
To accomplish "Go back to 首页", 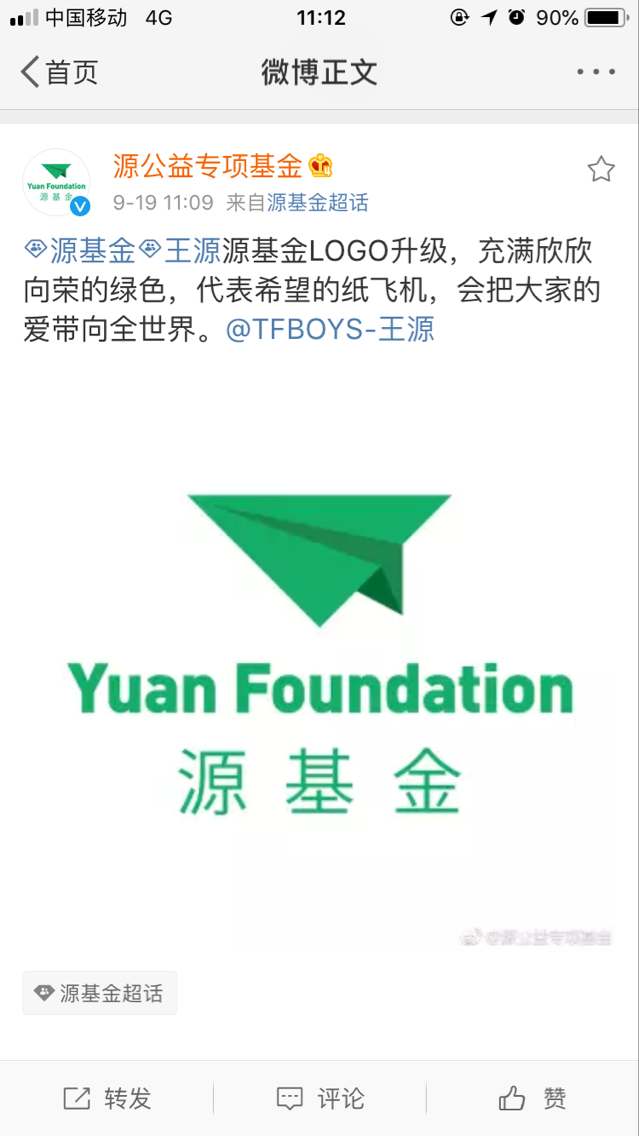I will tap(59, 72).
